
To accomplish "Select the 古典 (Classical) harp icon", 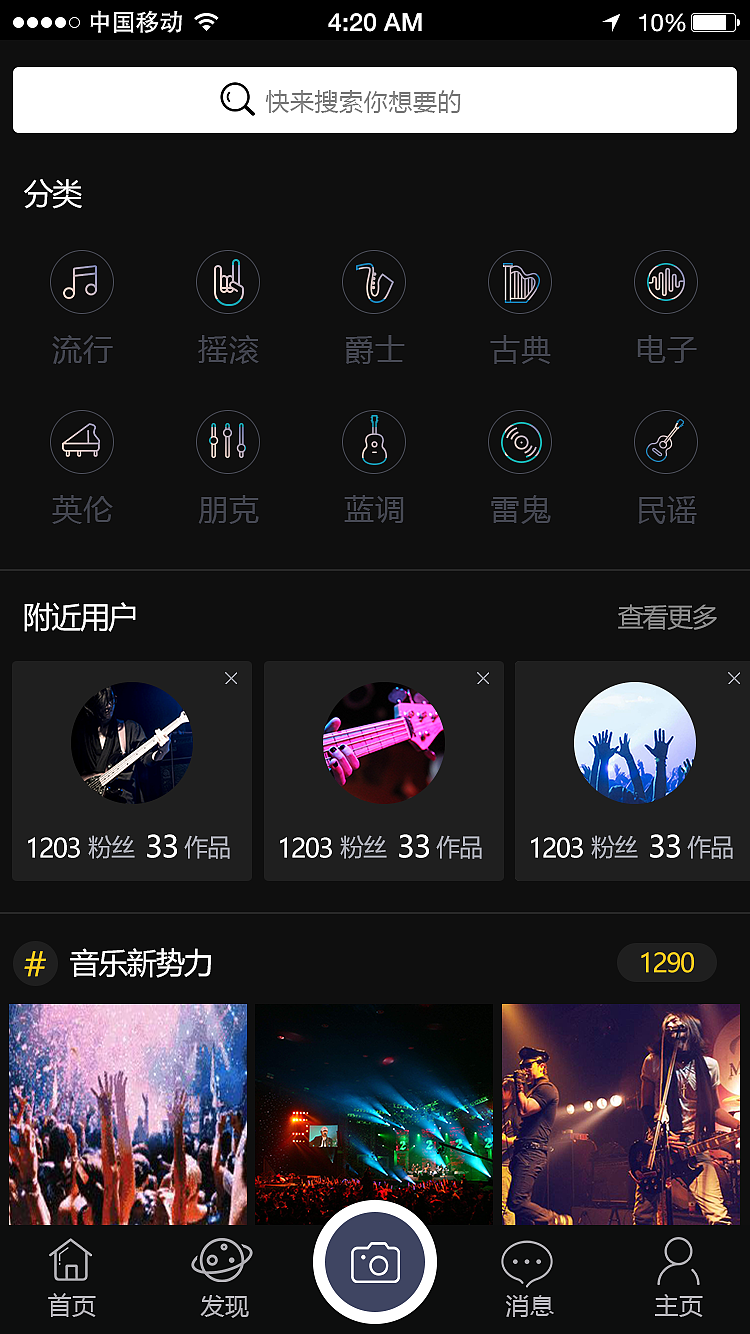I will [x=520, y=282].
